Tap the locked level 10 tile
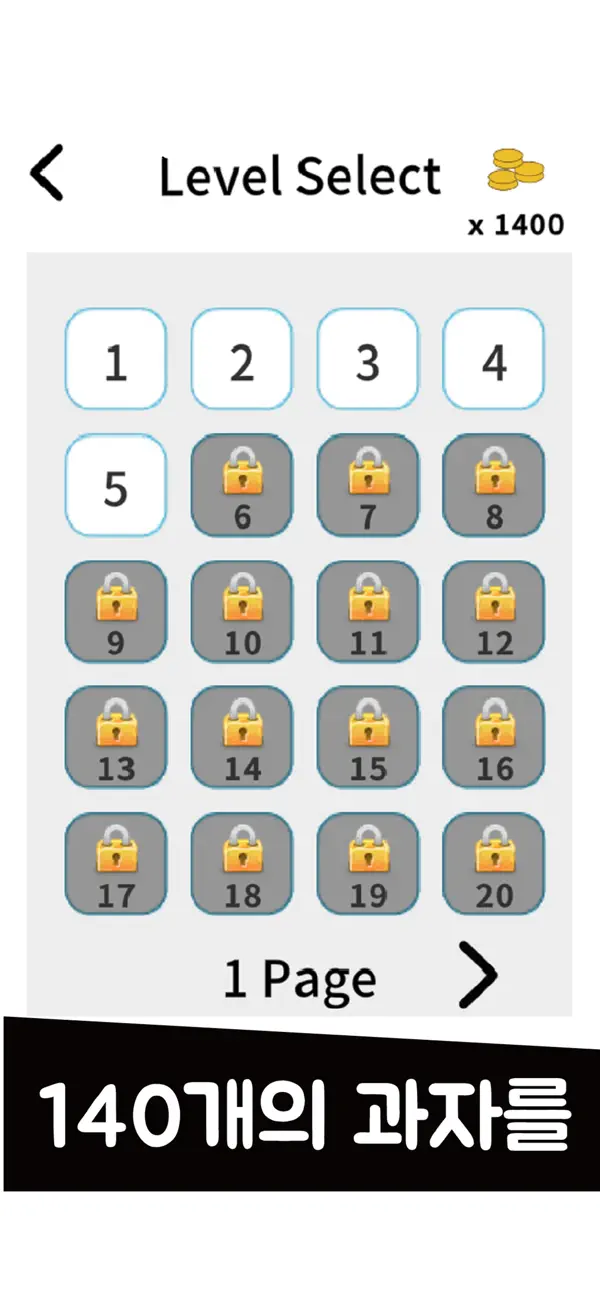The image size is (600, 1299). [x=242, y=611]
